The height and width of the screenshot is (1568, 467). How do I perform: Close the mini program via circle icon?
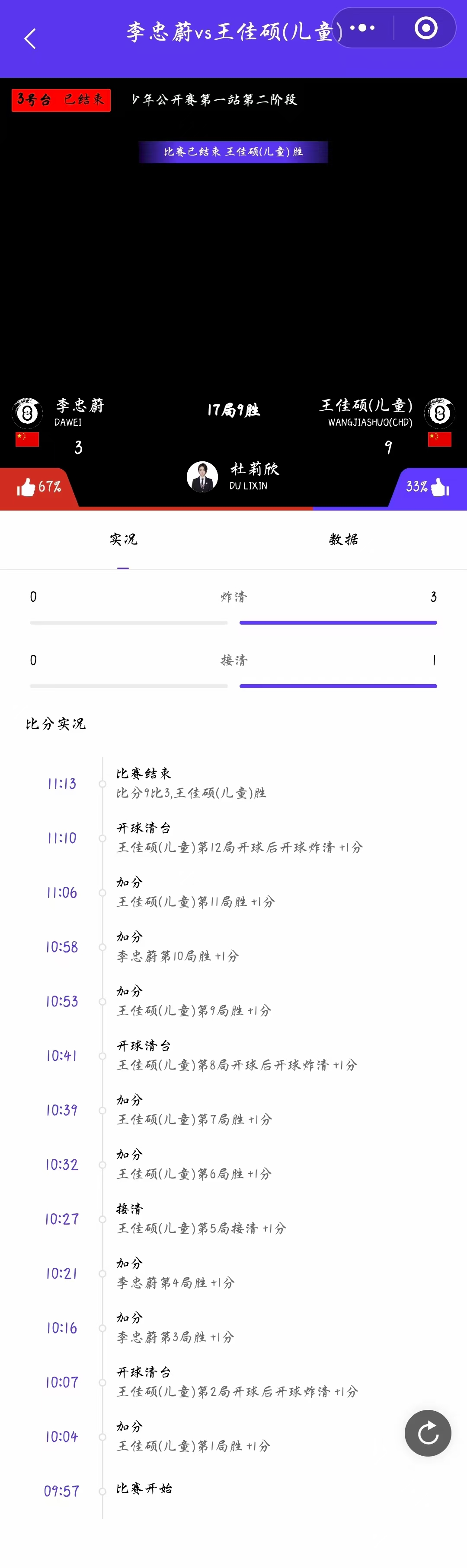pyautogui.click(x=425, y=28)
